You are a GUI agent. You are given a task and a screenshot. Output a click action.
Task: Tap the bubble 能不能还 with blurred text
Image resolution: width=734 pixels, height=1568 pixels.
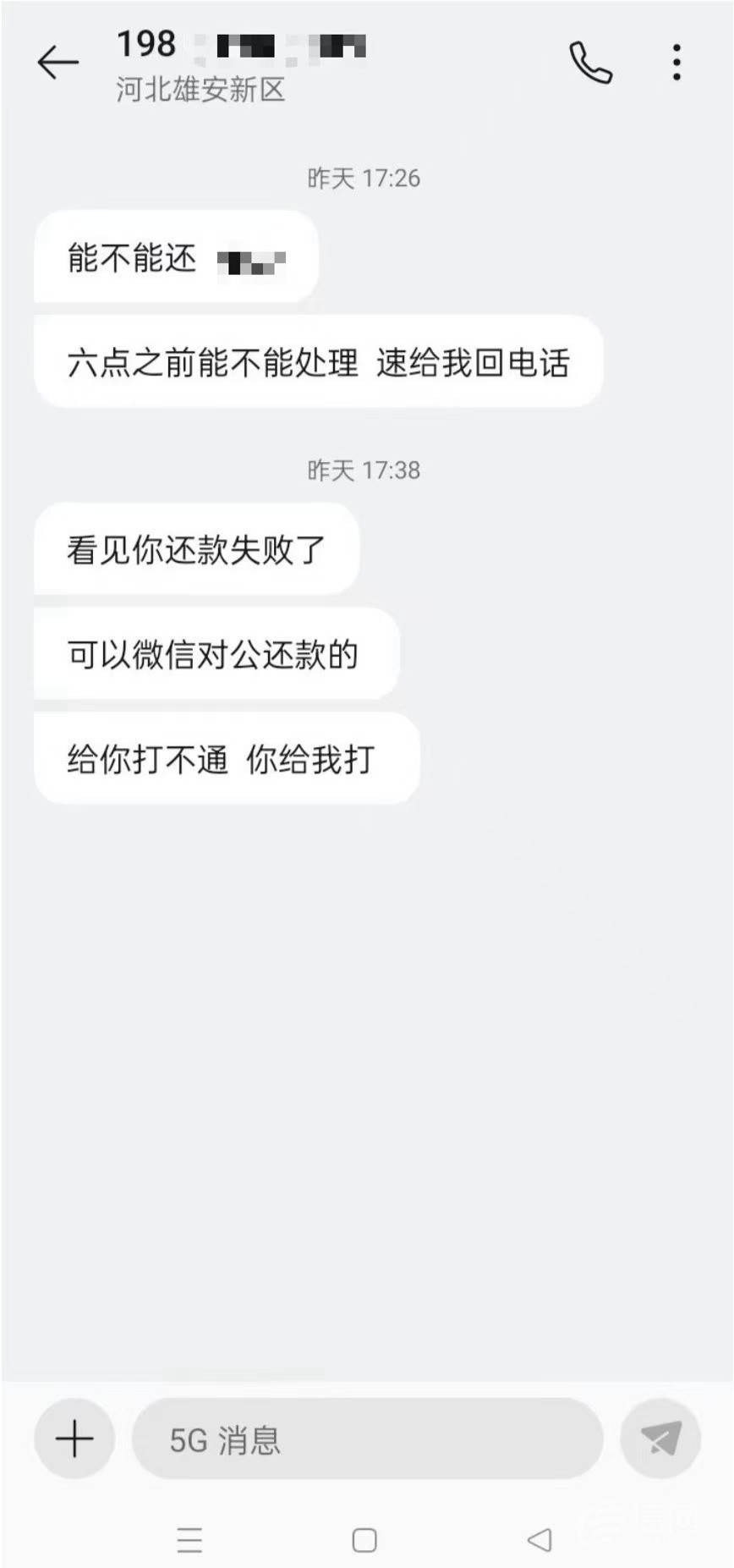[x=173, y=257]
